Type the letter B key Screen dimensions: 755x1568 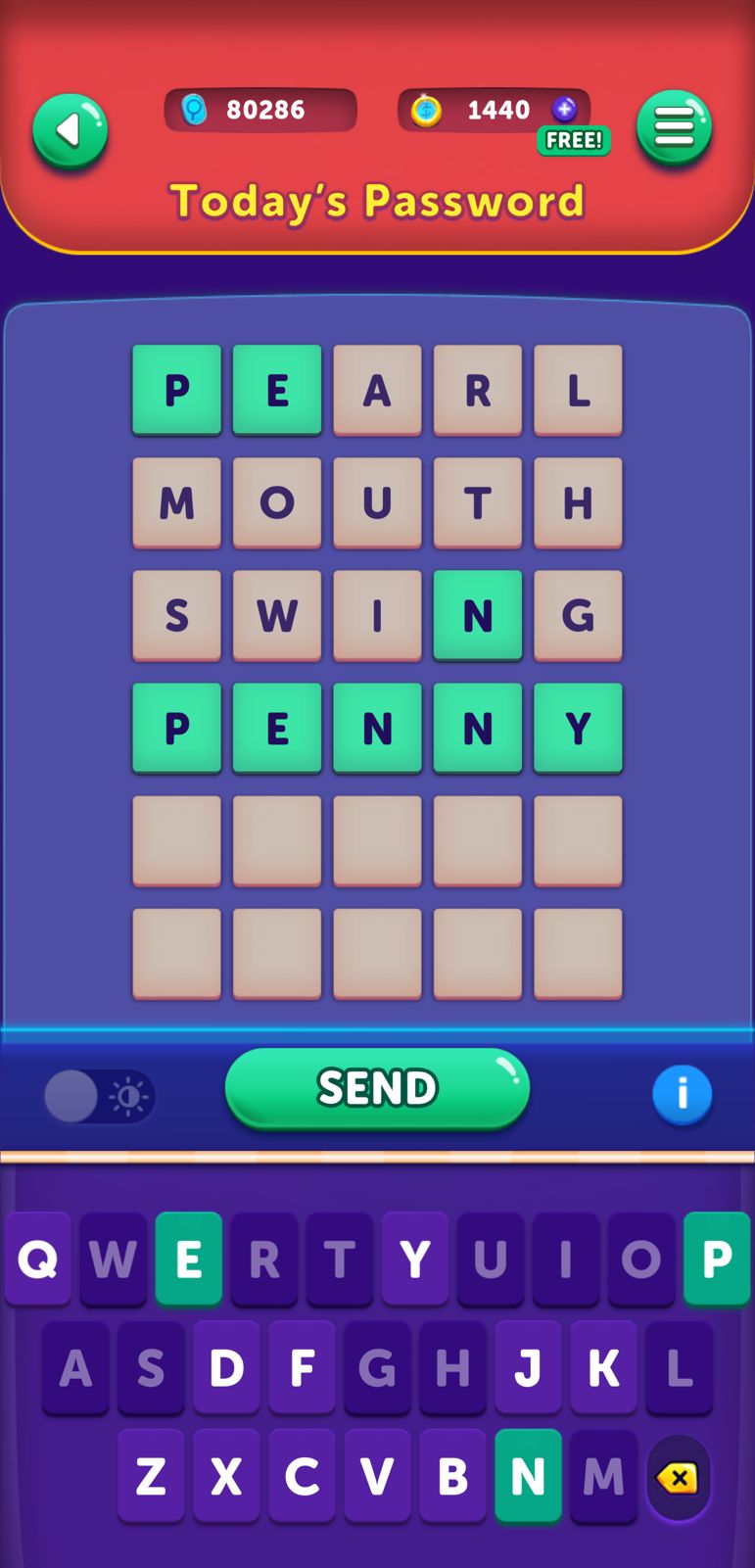point(452,1476)
